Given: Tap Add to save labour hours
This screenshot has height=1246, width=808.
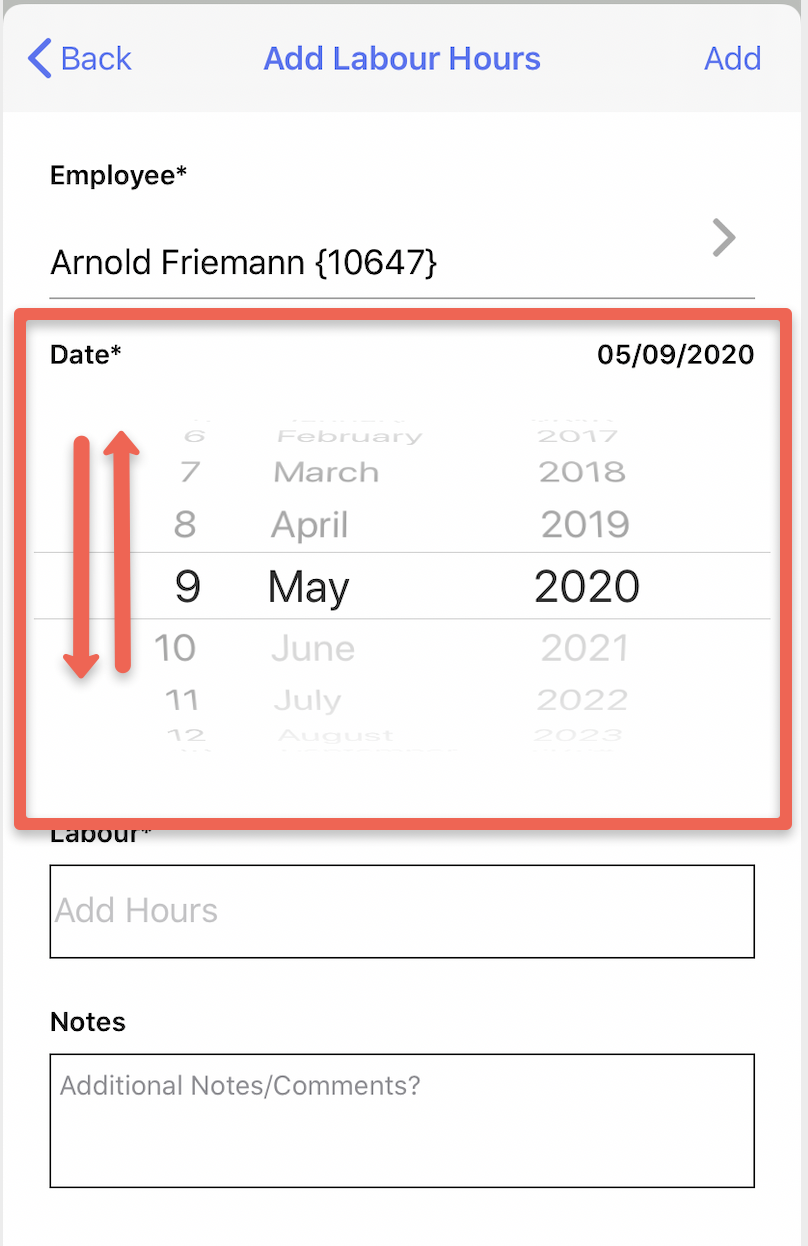Looking at the screenshot, I should pyautogui.click(x=732, y=59).
